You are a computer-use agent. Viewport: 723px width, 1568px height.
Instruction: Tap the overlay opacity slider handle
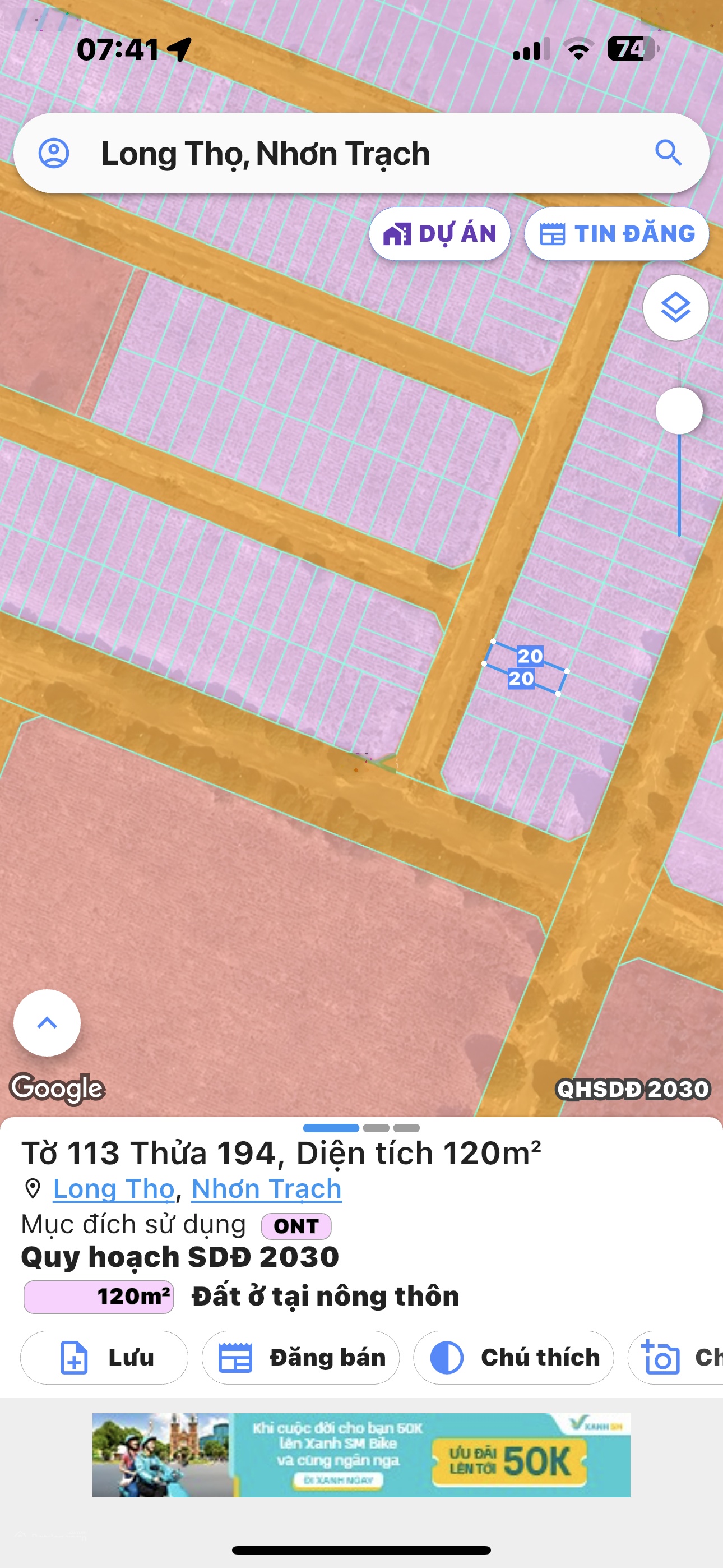tap(679, 411)
